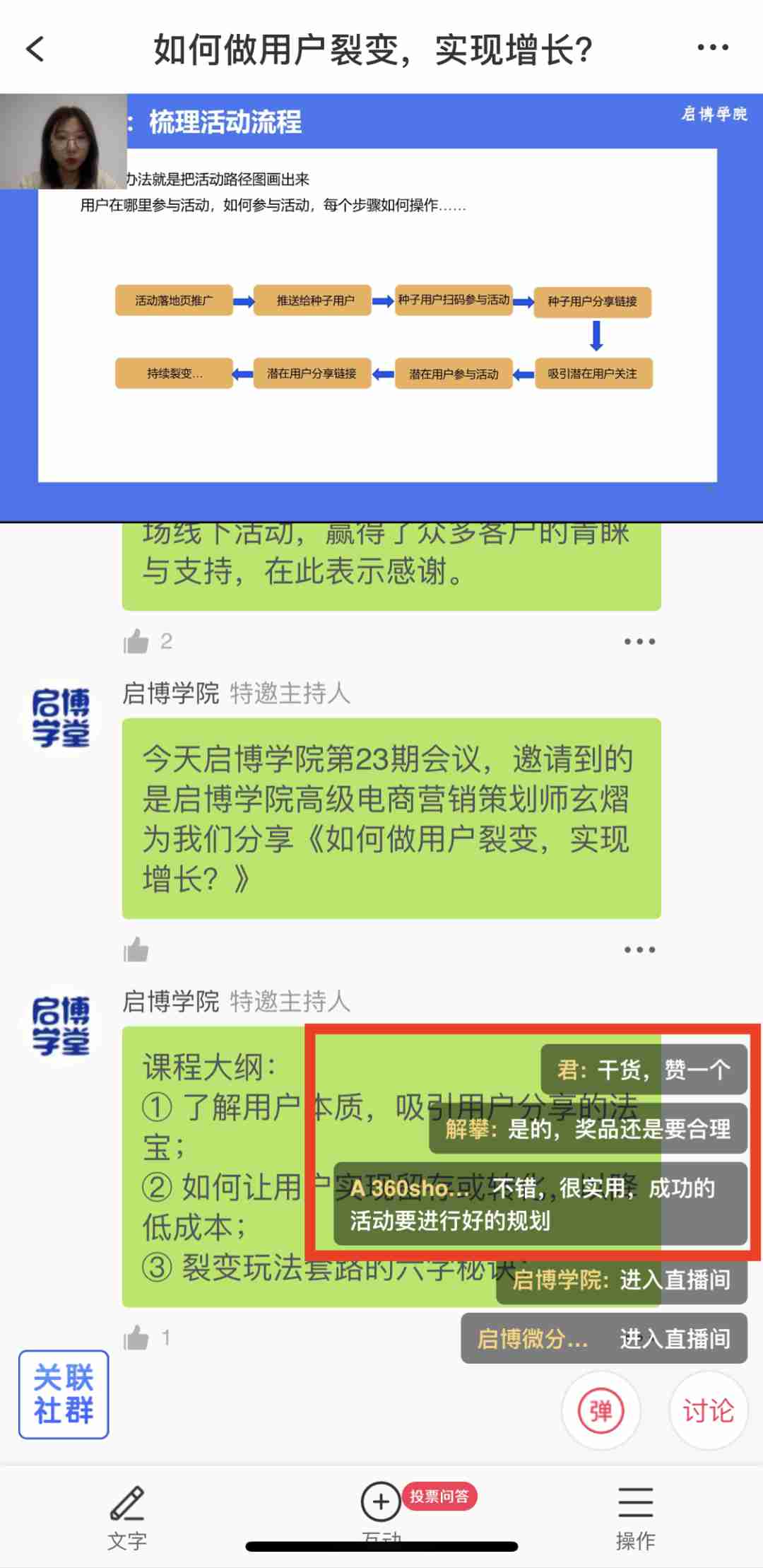This screenshot has width=763, height=1568.
Task: Open the 操作 menu
Action: tap(635, 1516)
